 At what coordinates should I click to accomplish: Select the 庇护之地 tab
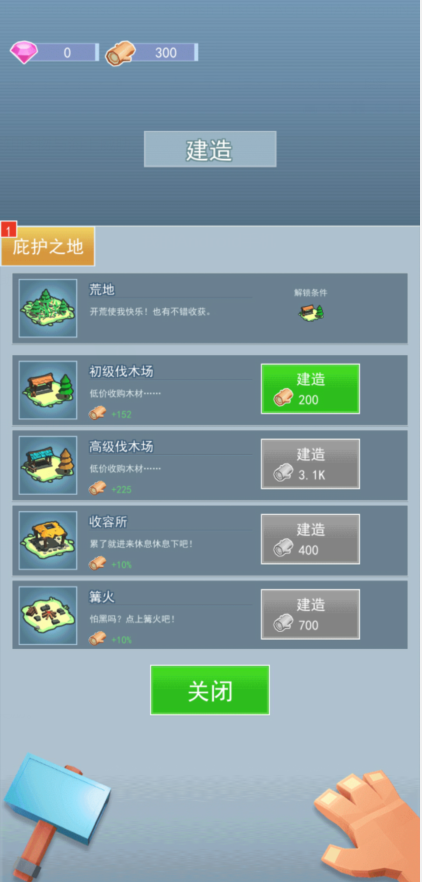48,246
